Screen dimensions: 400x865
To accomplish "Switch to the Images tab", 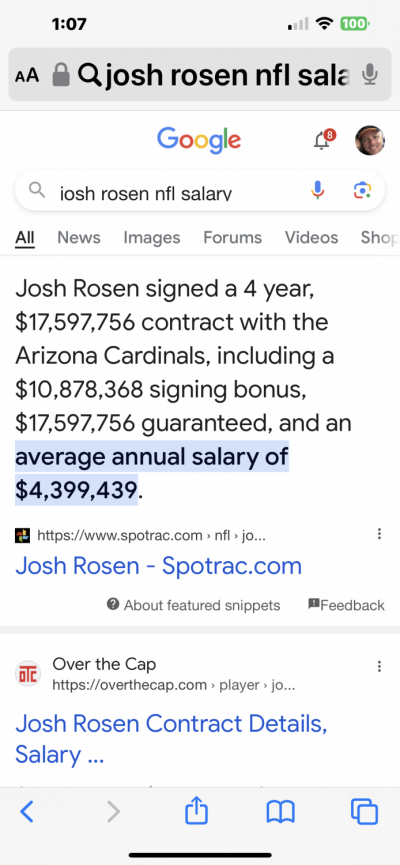I will [152, 238].
